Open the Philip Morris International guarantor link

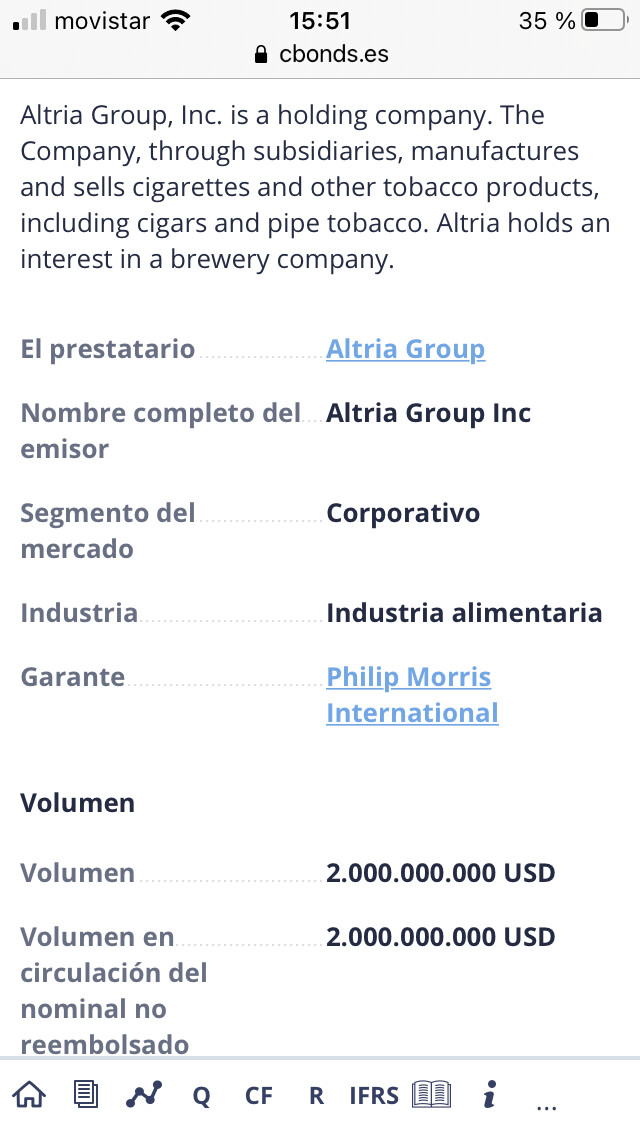pos(412,695)
